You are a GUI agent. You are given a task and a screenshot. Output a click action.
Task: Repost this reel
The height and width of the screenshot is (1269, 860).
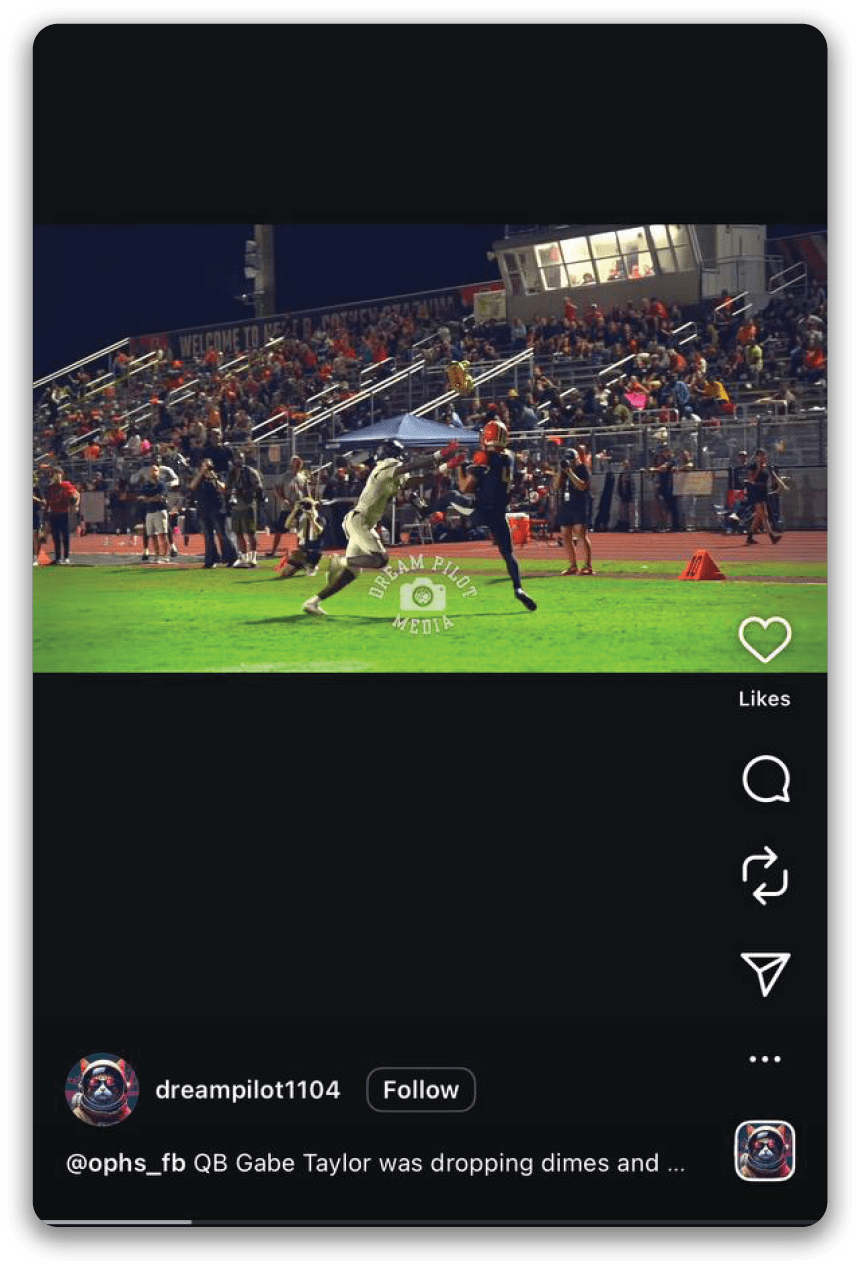click(765, 876)
